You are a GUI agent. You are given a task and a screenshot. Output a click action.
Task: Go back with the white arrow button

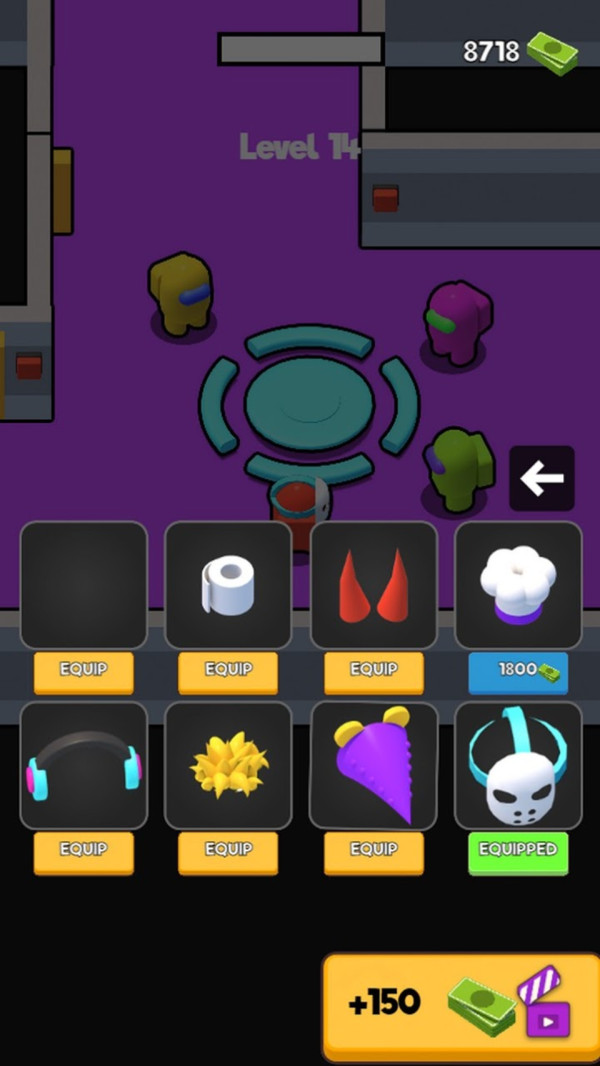[x=542, y=479]
